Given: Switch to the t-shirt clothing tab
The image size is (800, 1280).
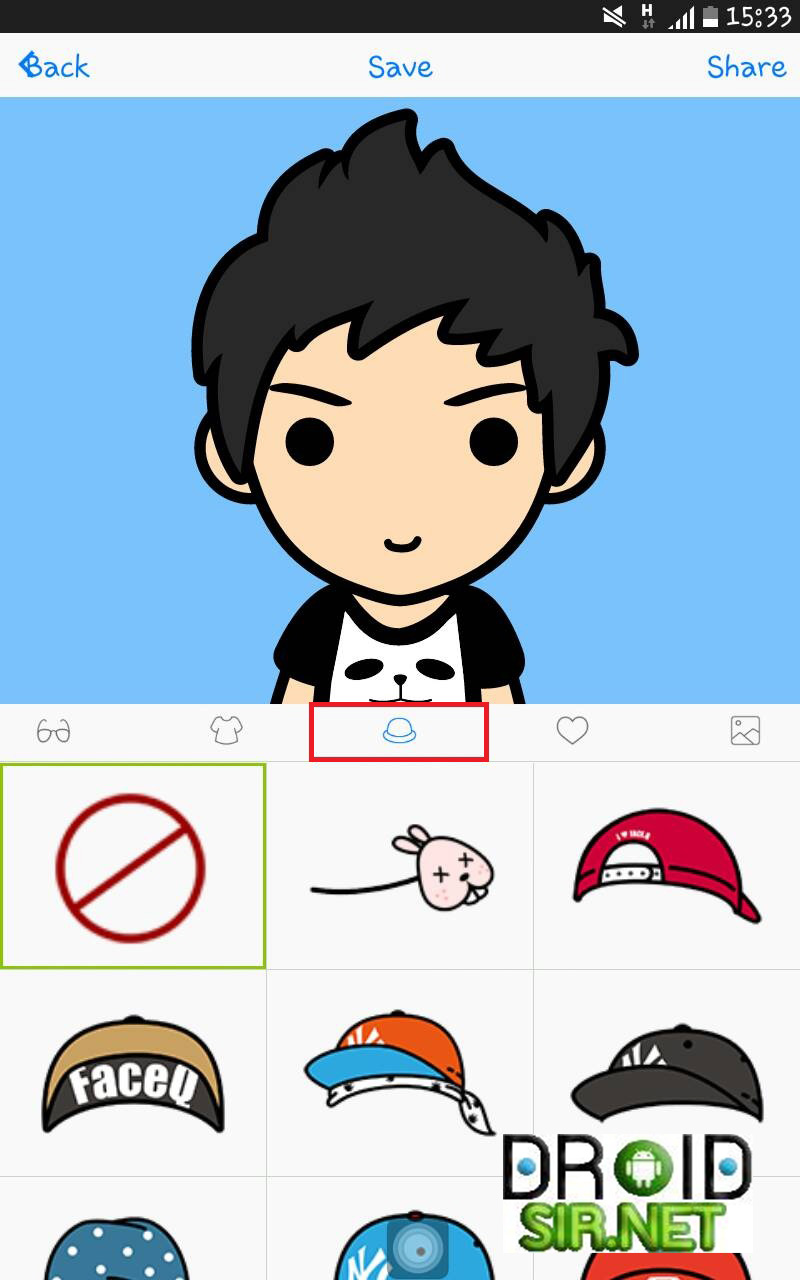Looking at the screenshot, I should point(227,732).
